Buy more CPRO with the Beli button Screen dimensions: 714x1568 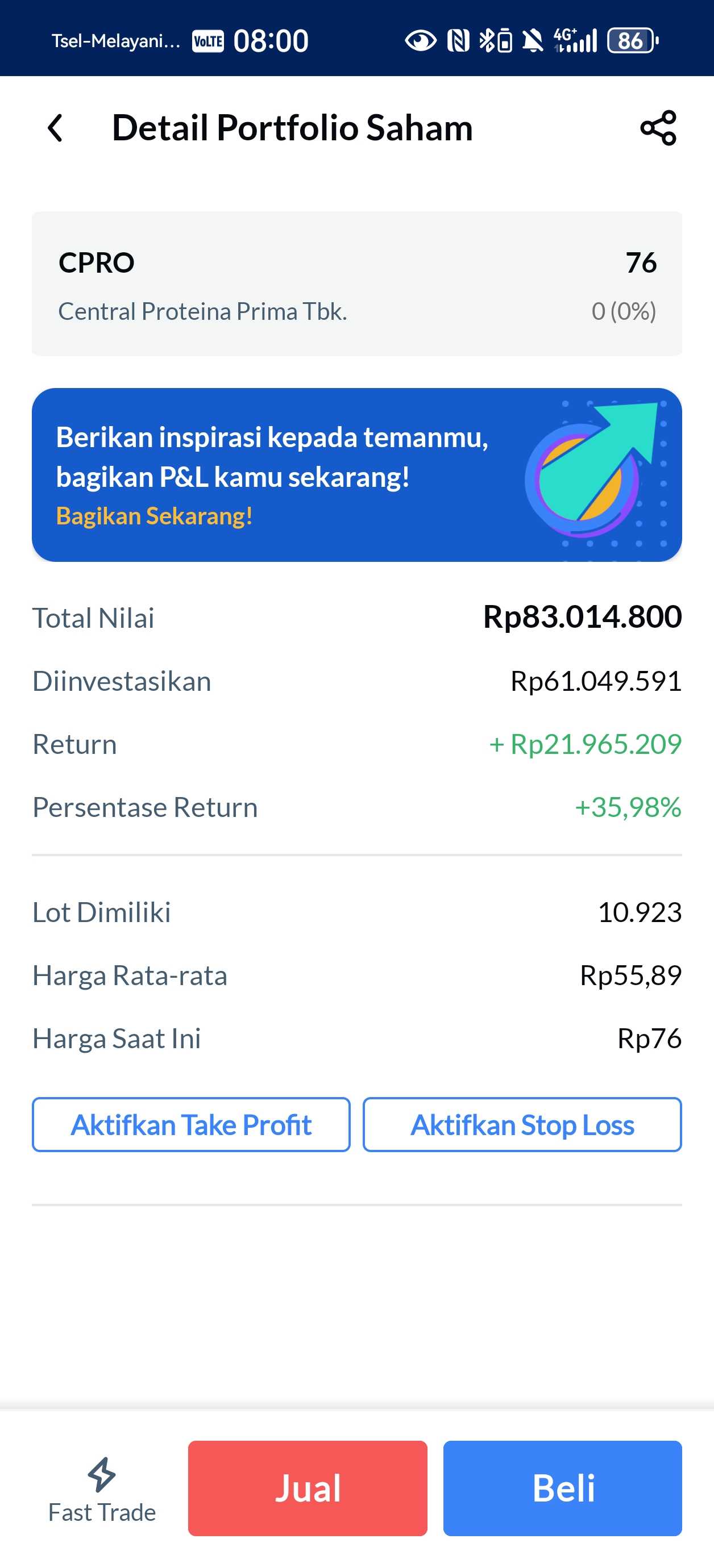(562, 1489)
